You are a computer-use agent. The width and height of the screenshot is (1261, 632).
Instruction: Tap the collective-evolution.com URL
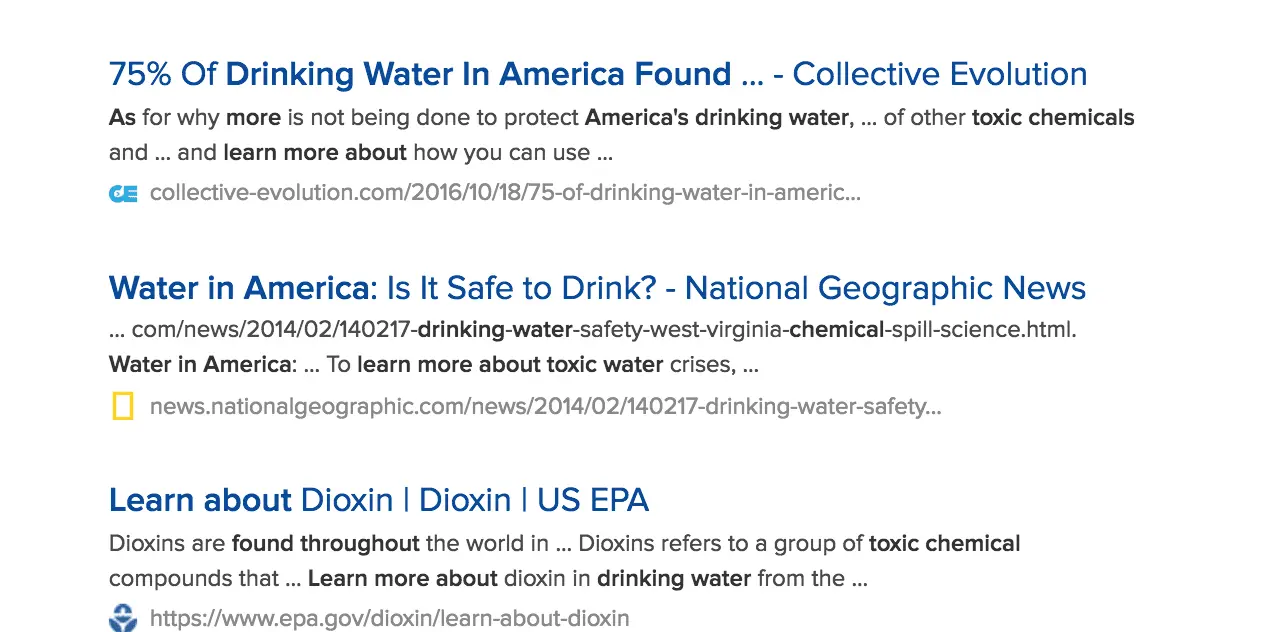point(504,192)
